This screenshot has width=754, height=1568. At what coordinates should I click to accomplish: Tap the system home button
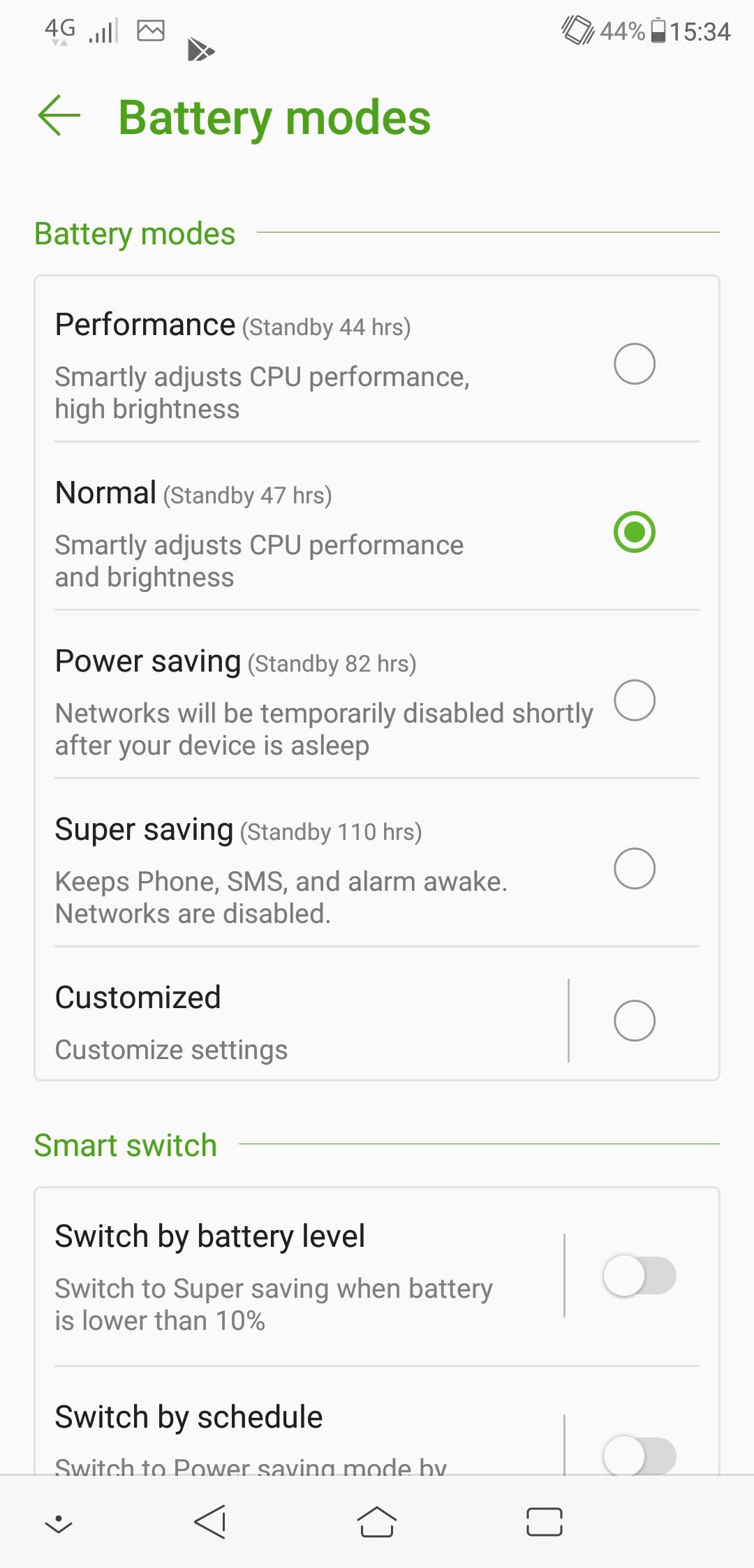(377, 1522)
